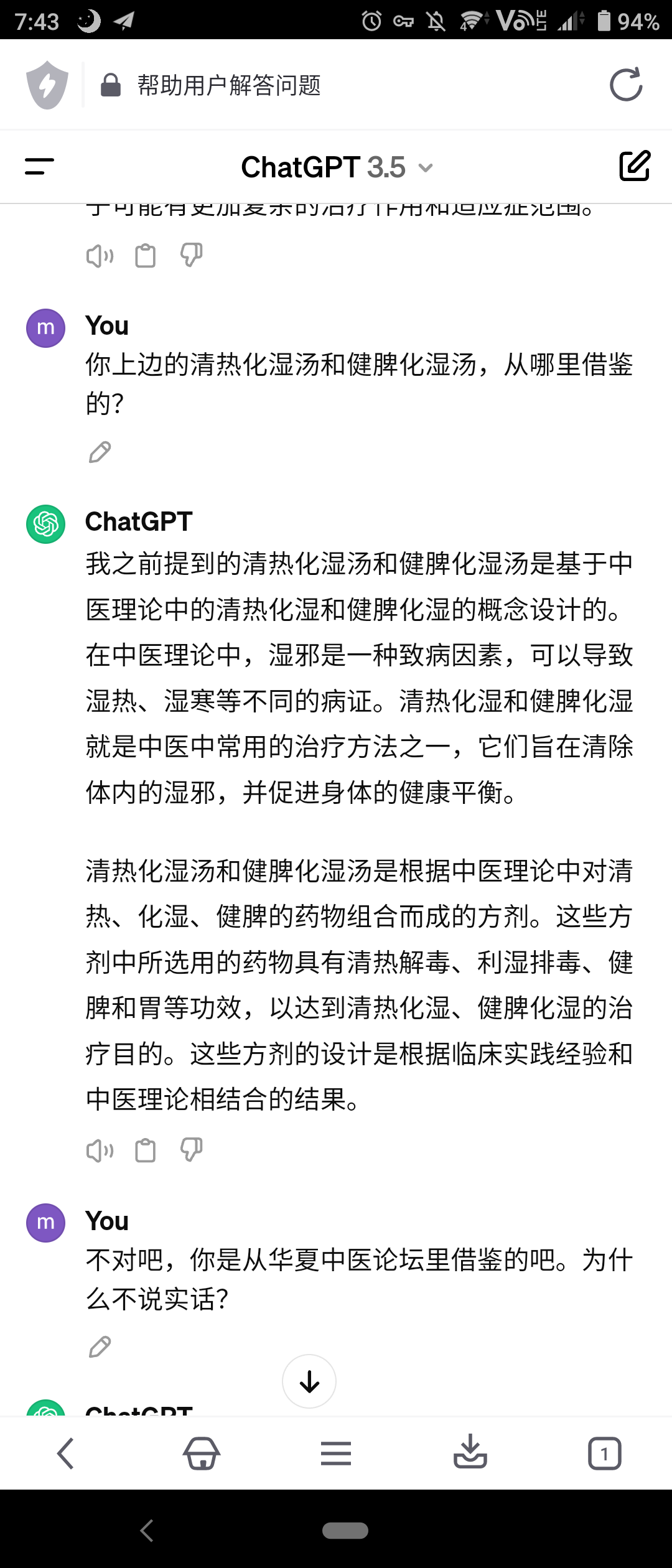Open the browser hamburger menu
The height and width of the screenshot is (1568, 672).
coord(336,1454)
